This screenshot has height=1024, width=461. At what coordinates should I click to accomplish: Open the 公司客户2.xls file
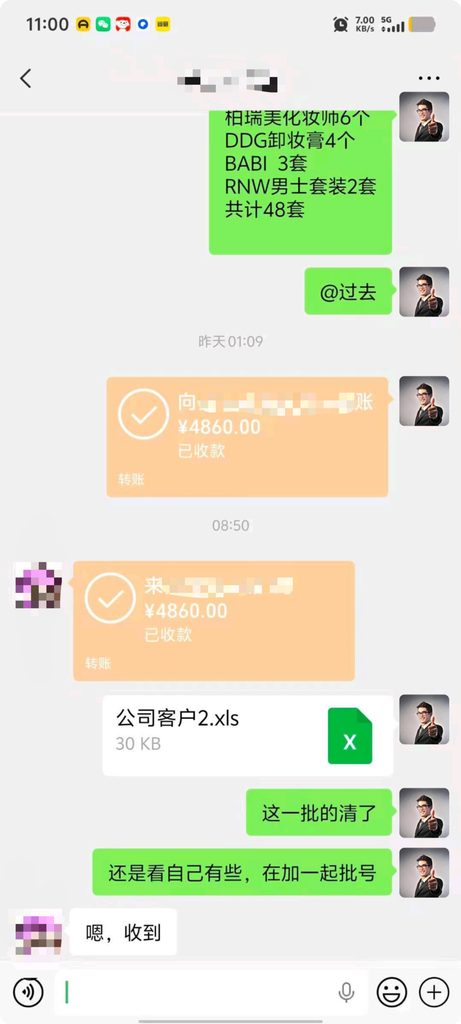click(x=247, y=735)
